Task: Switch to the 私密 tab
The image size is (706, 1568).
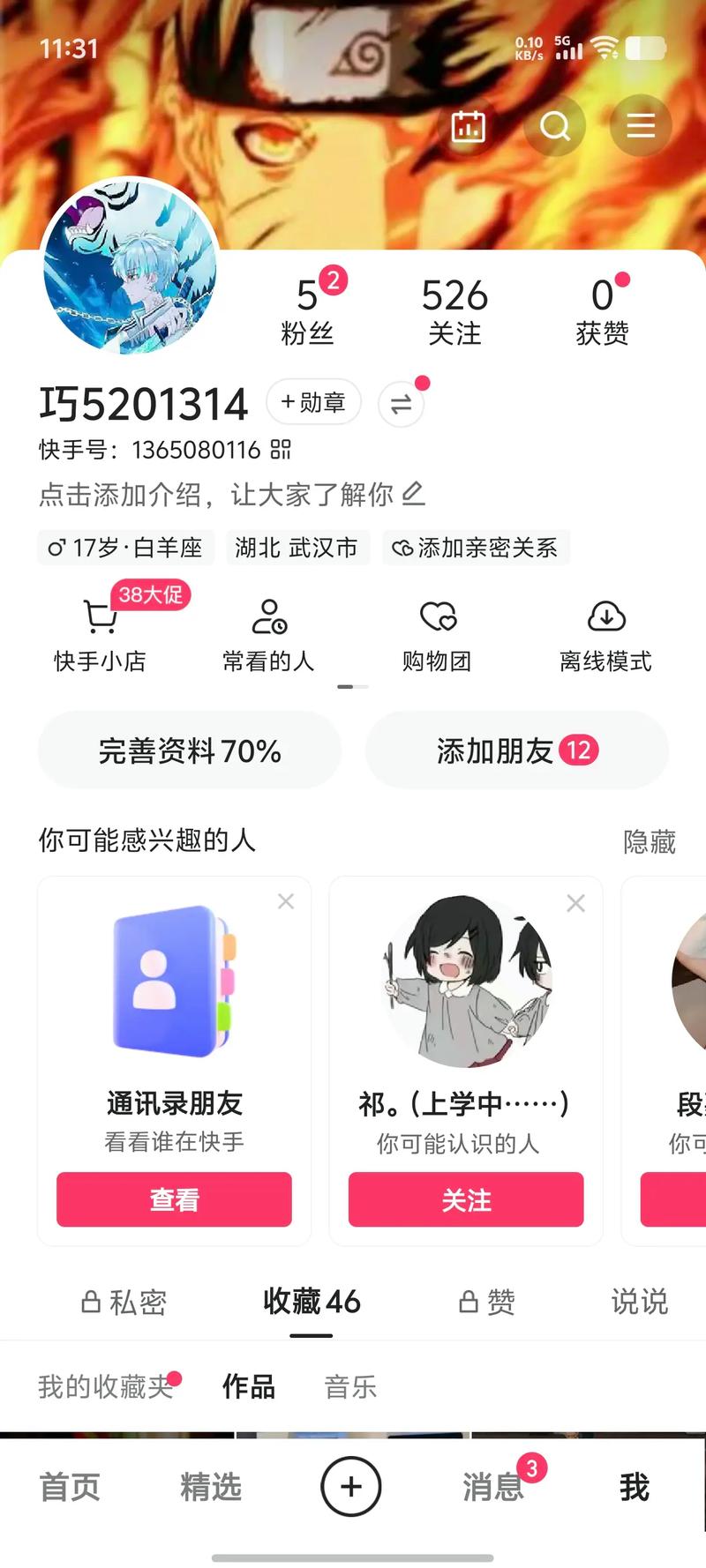Action: tap(124, 1302)
